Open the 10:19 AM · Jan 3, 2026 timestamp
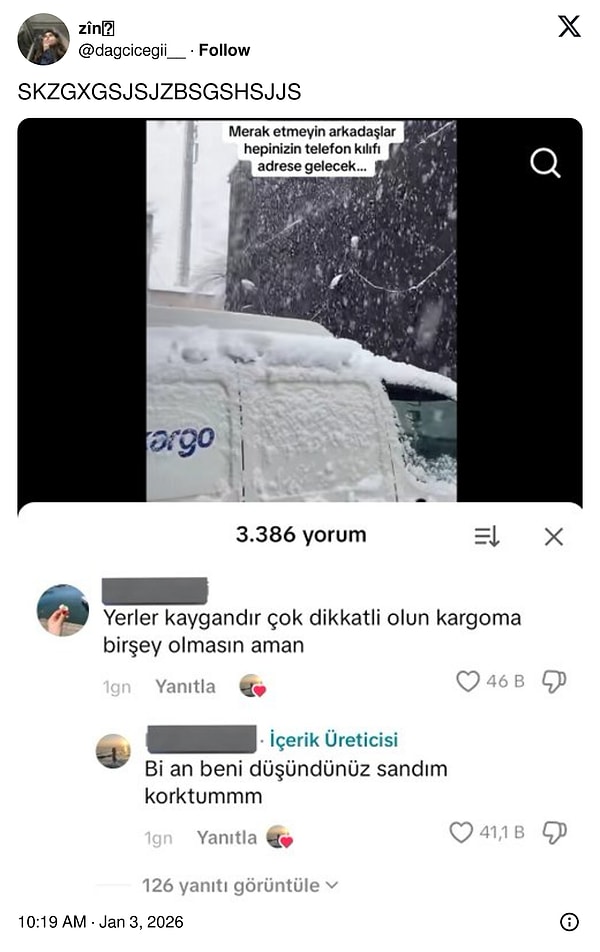Viewport: 600px width, 952px height. 101,922
